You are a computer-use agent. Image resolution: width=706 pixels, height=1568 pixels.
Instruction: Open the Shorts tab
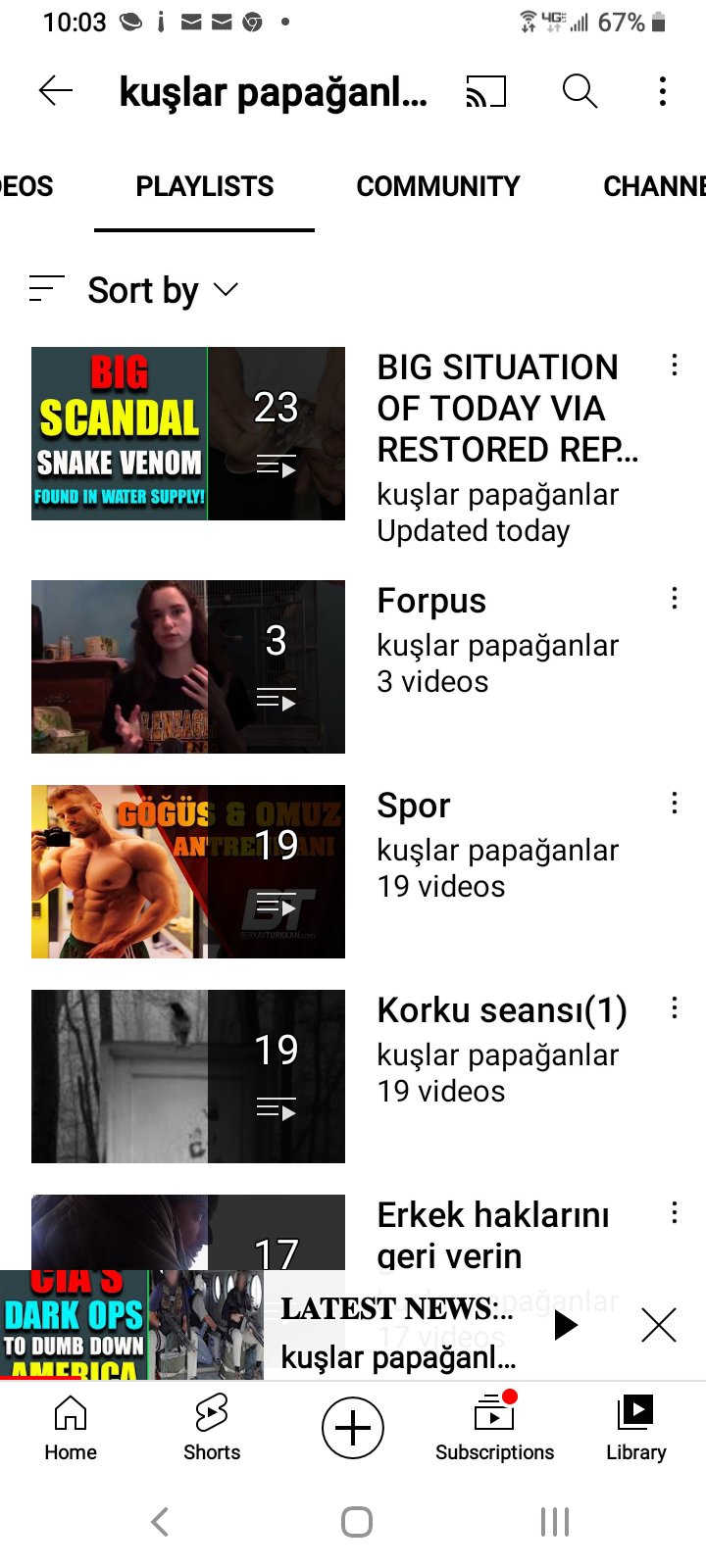[212, 1427]
